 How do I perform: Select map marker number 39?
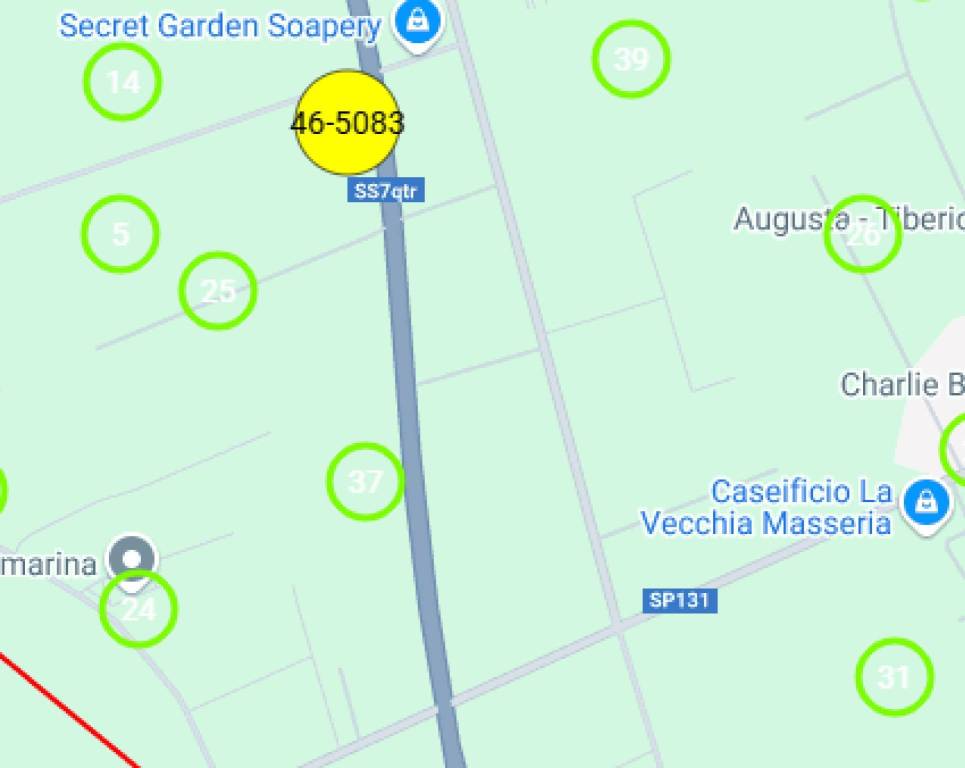630,60
